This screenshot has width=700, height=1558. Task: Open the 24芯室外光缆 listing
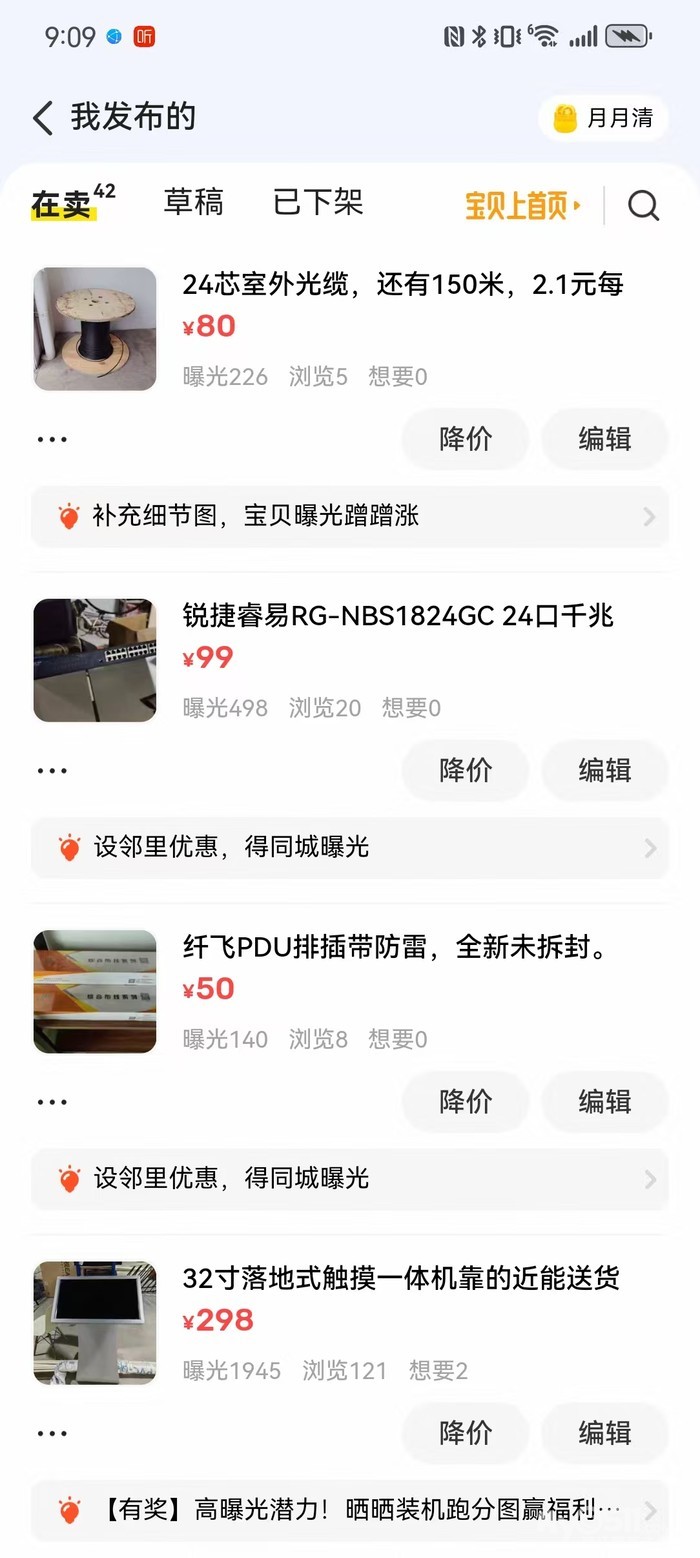coord(402,285)
